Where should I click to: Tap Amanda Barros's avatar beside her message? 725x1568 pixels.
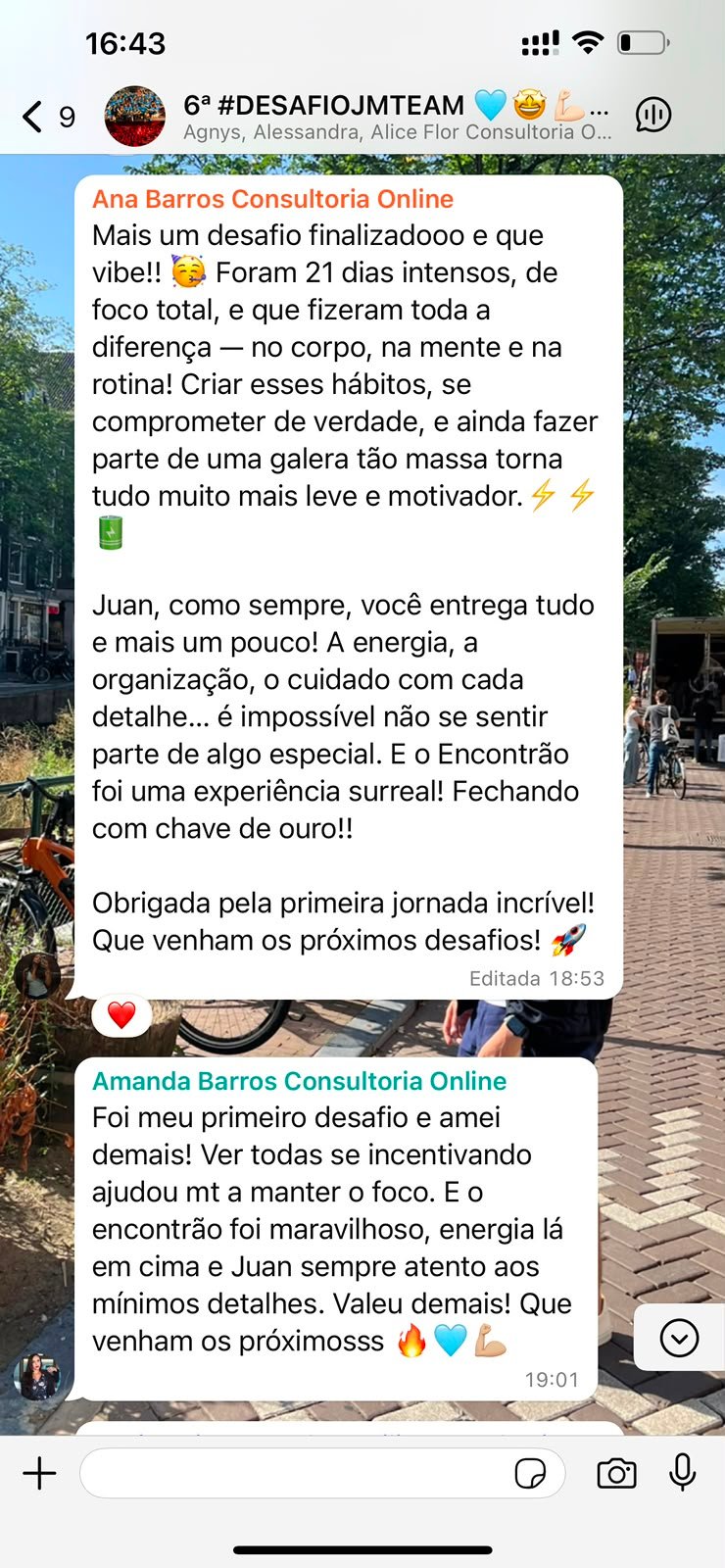pyautogui.click(x=37, y=1376)
